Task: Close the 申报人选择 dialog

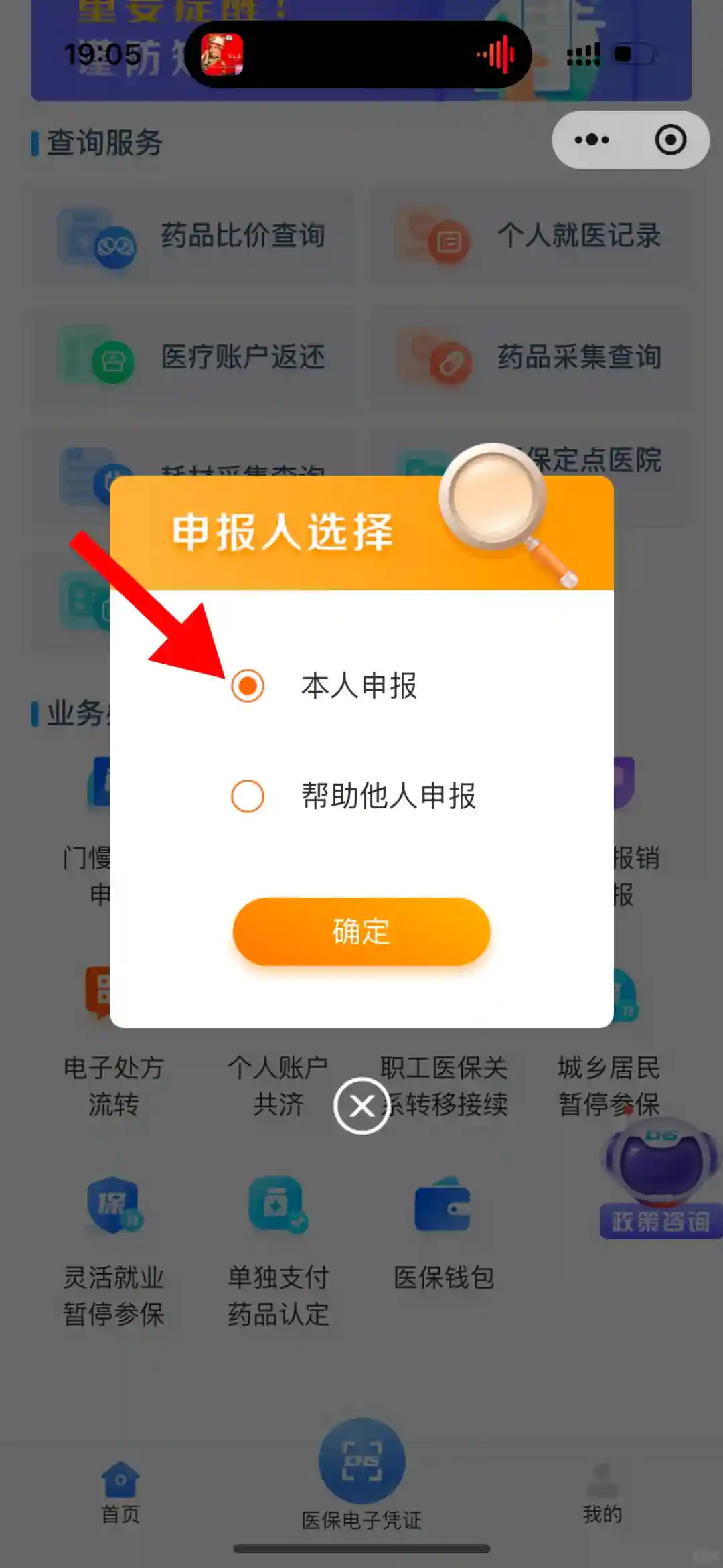Action: click(361, 1106)
